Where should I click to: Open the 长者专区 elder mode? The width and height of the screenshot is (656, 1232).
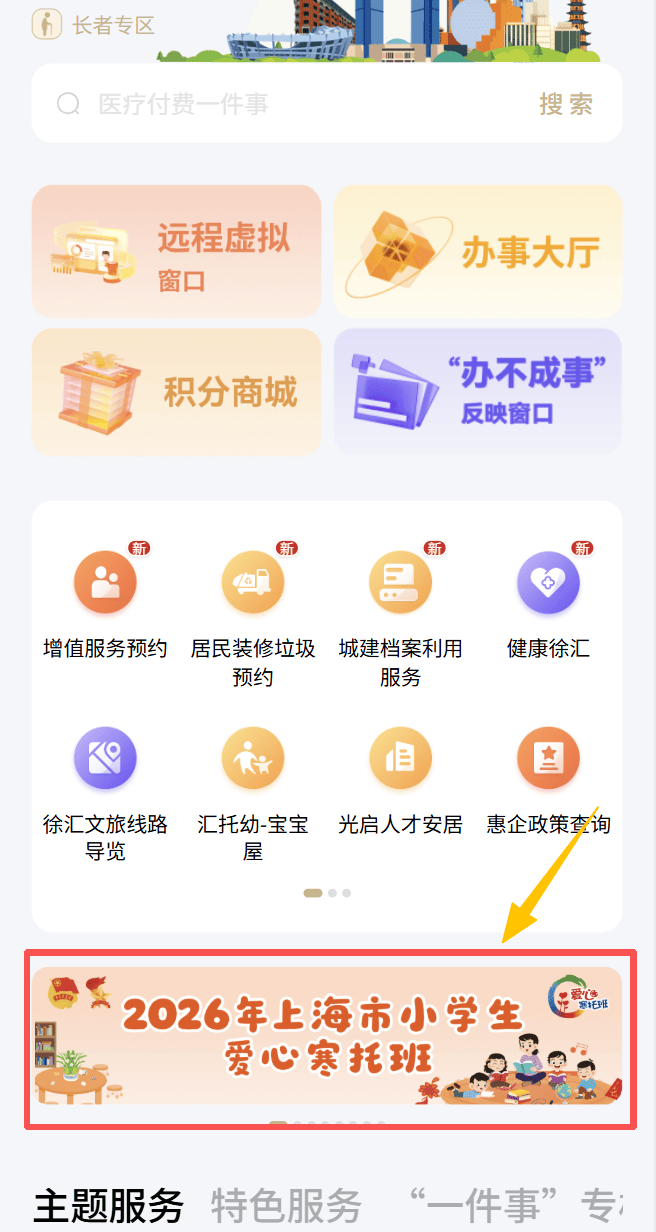(x=95, y=24)
